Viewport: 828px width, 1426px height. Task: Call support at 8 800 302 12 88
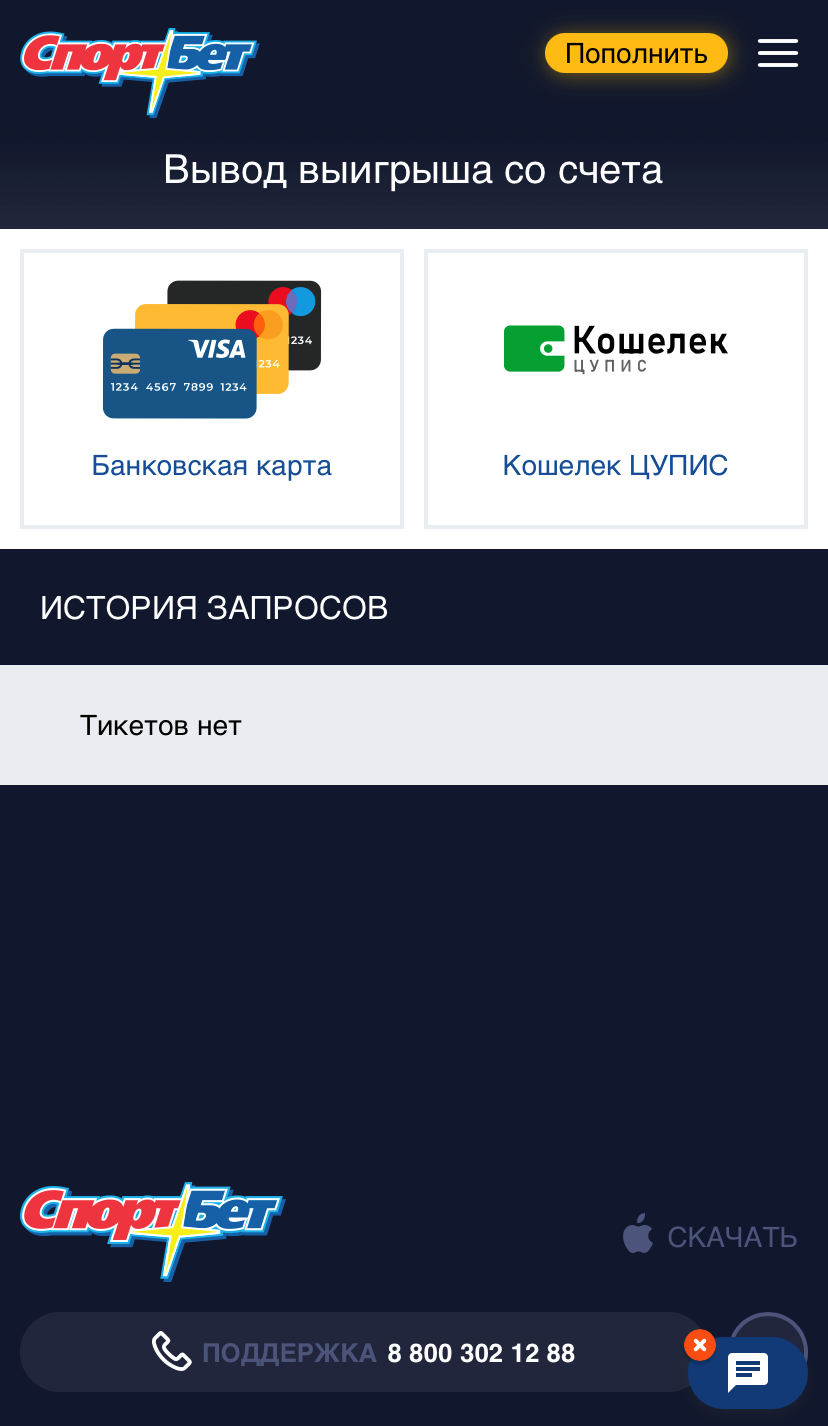pyautogui.click(x=364, y=1353)
